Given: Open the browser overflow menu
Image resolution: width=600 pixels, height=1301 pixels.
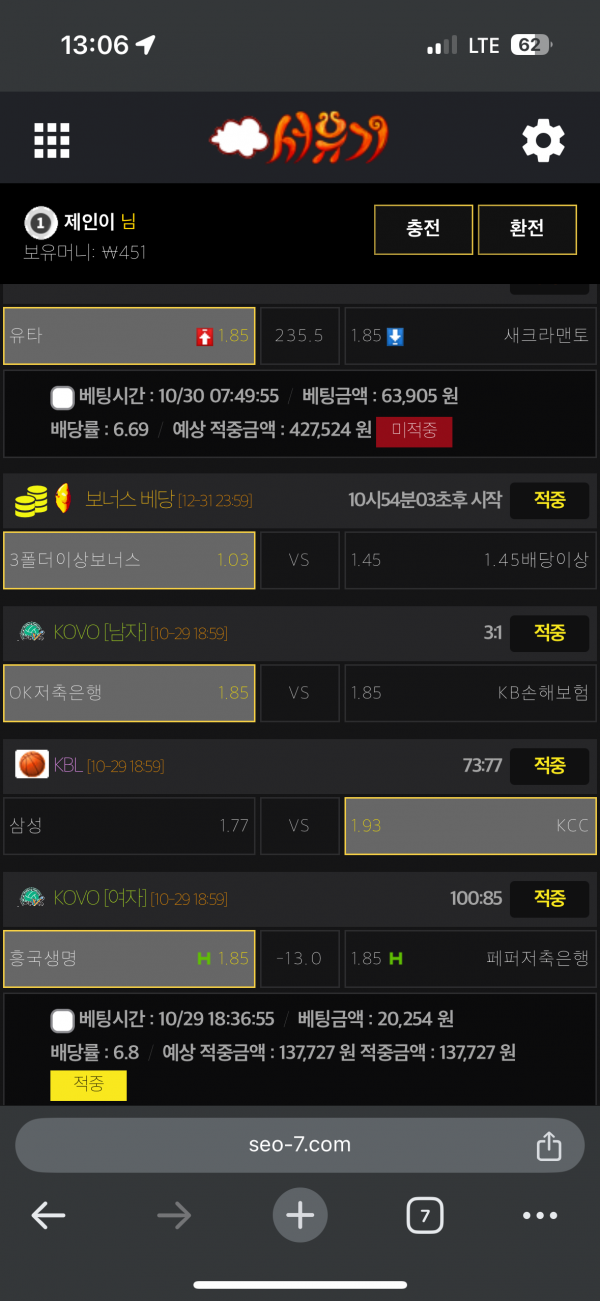Looking at the screenshot, I should click(x=540, y=1216).
